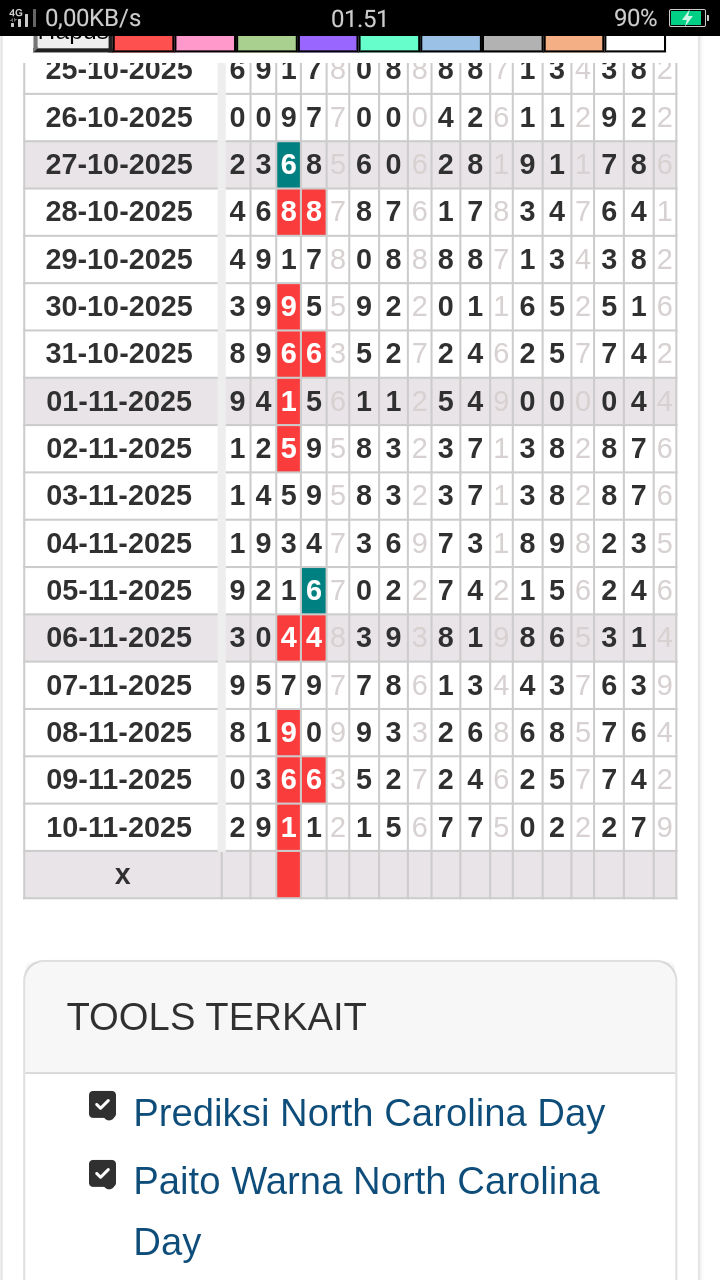720x1280 pixels.
Task: Choose the light blue color swatch
Action: coord(451,44)
